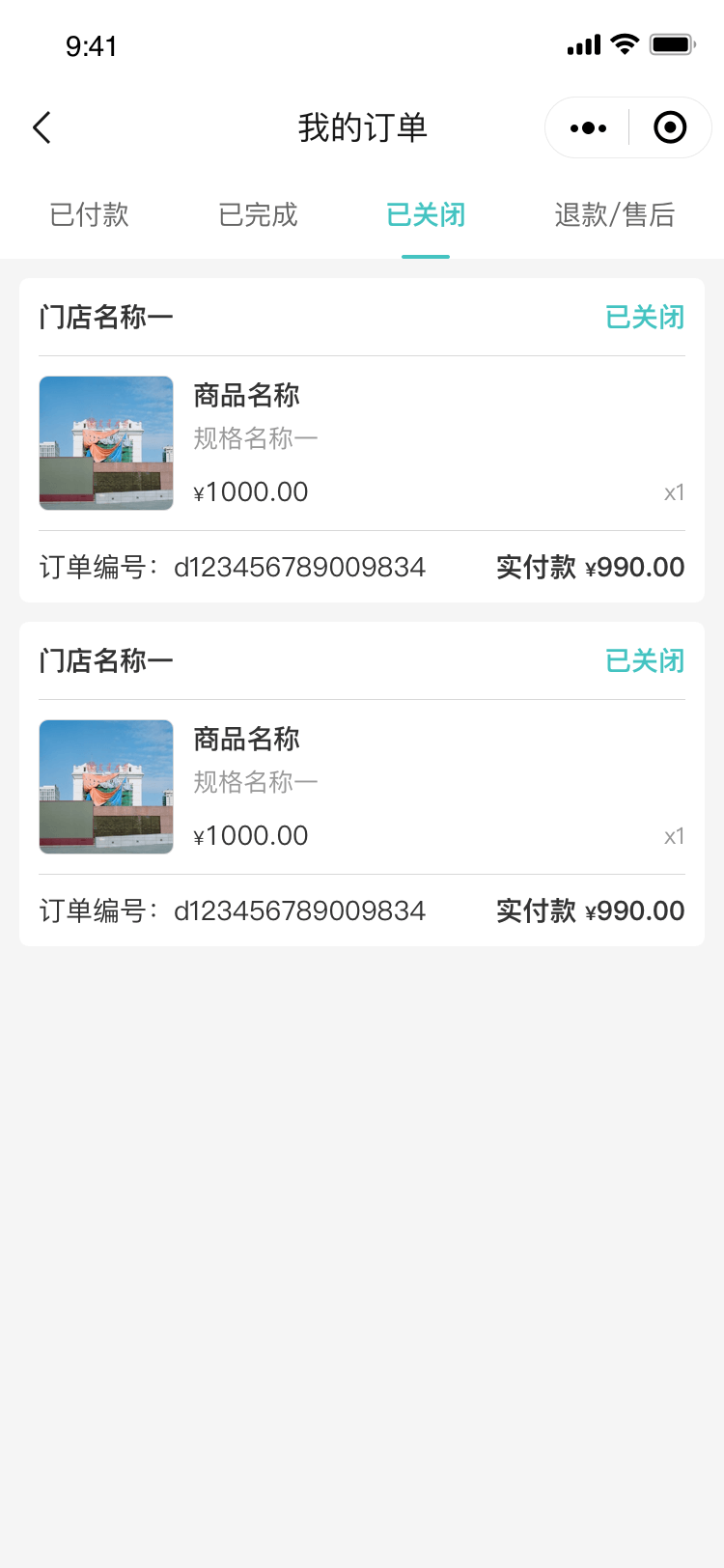Switch to the 已付款 tab
The image size is (724, 1568).
point(89,214)
